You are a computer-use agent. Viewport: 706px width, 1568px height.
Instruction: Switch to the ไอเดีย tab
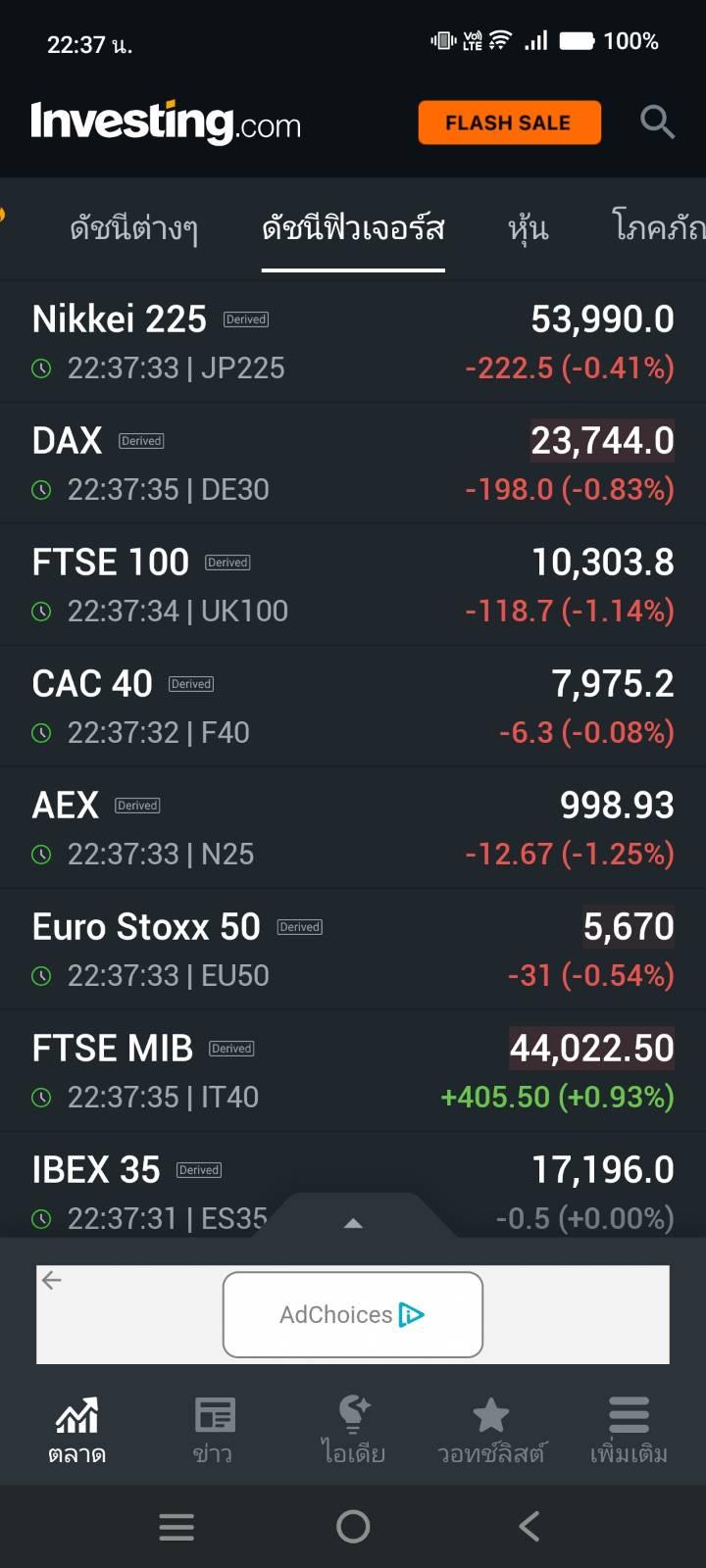tap(353, 1429)
